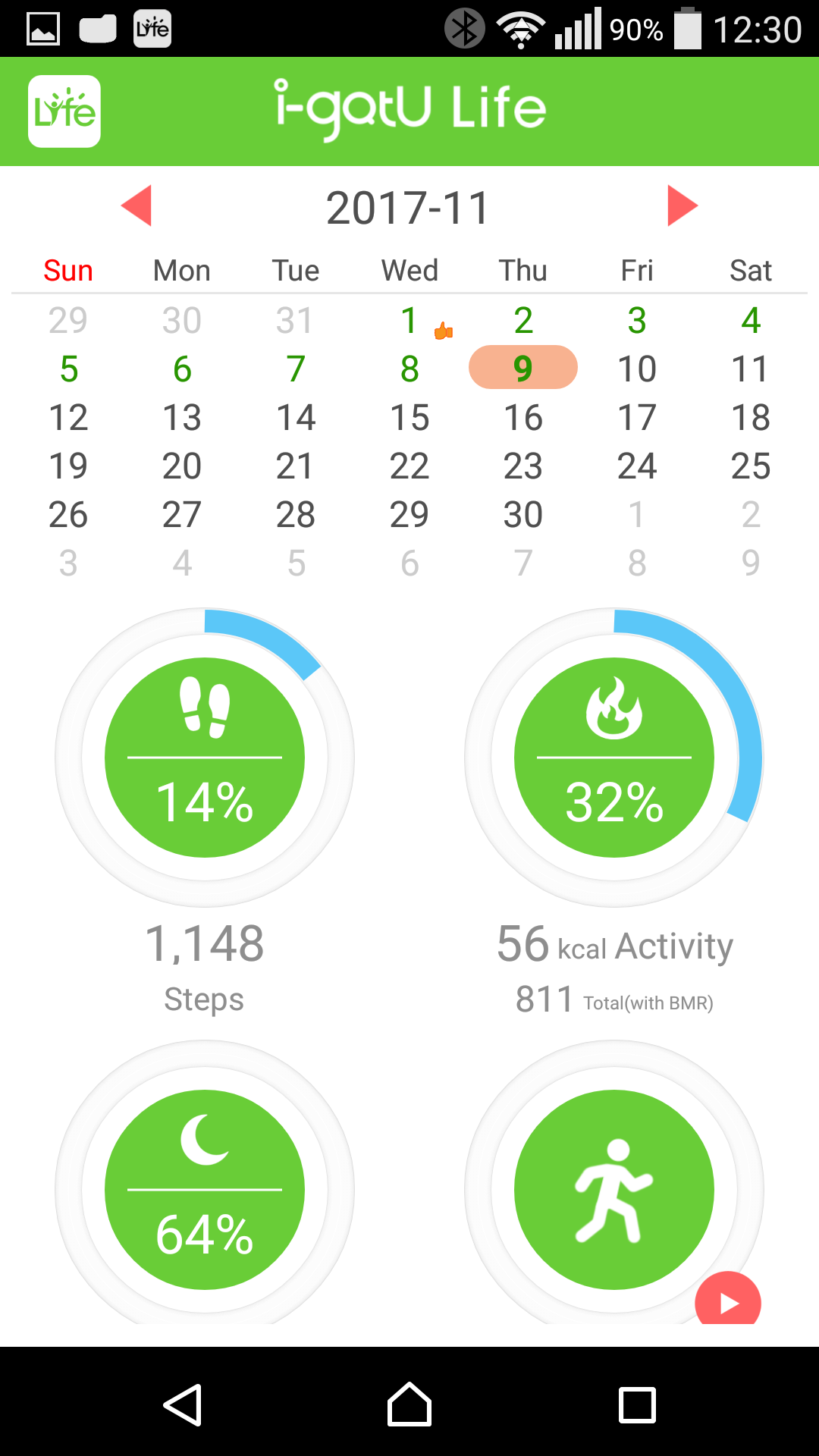The width and height of the screenshot is (819, 1456).
Task: Select November 9 on the calendar
Action: tap(523, 369)
